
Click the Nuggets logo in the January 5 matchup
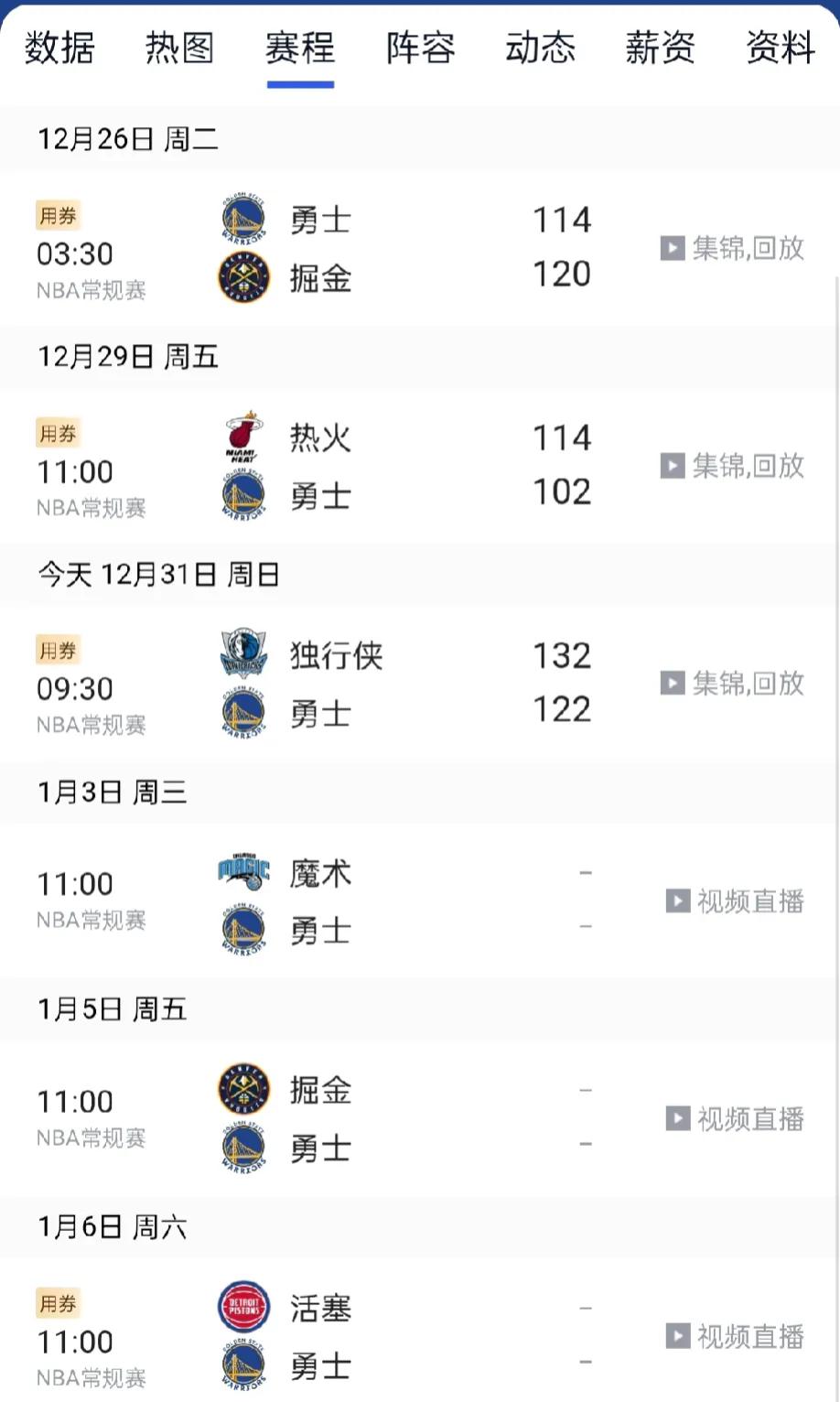242,1090
